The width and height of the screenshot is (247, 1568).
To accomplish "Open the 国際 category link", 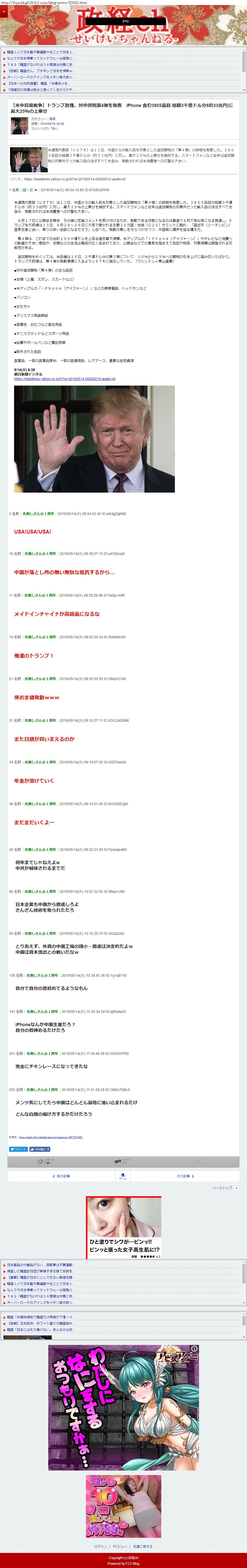I will coord(52,119).
